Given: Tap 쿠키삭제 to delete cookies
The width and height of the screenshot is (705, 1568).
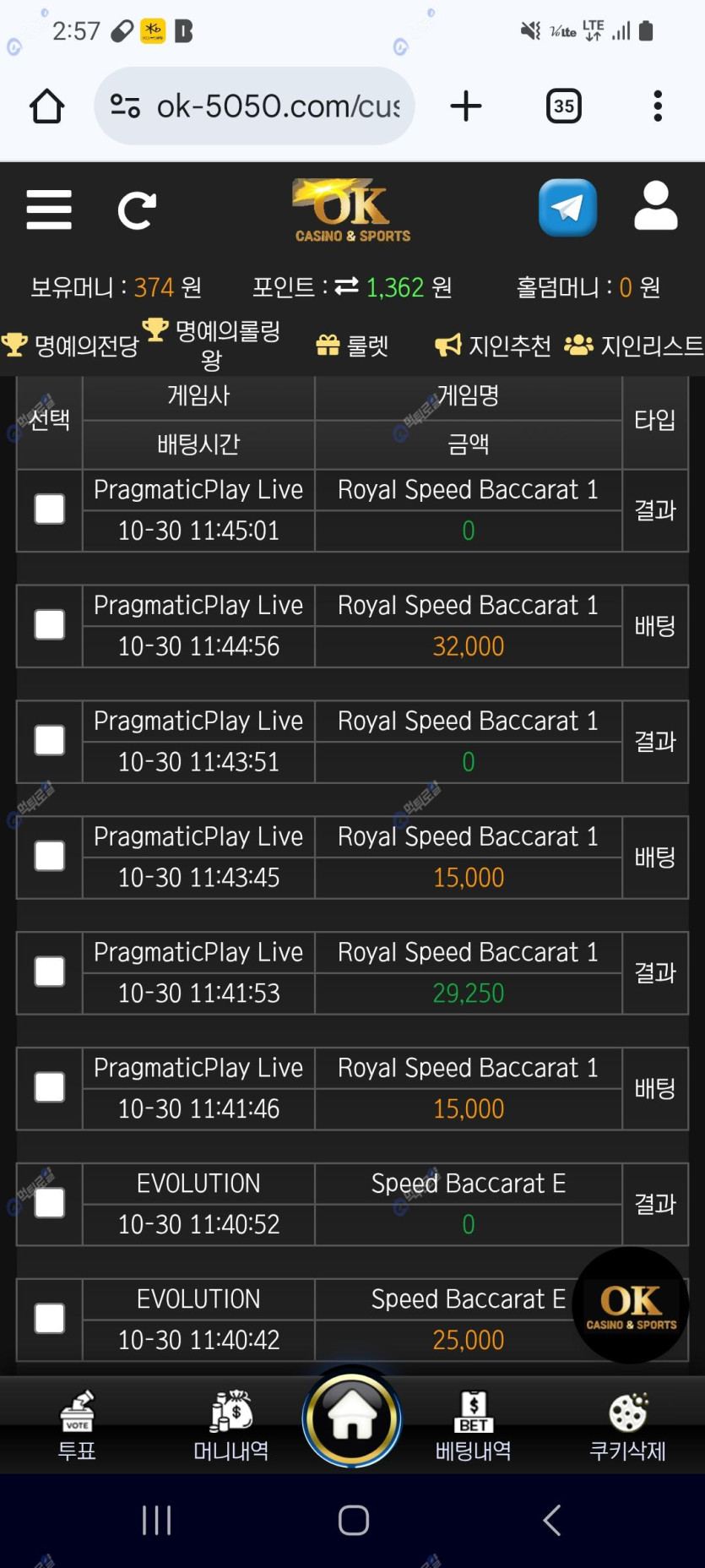Looking at the screenshot, I should tap(627, 1426).
